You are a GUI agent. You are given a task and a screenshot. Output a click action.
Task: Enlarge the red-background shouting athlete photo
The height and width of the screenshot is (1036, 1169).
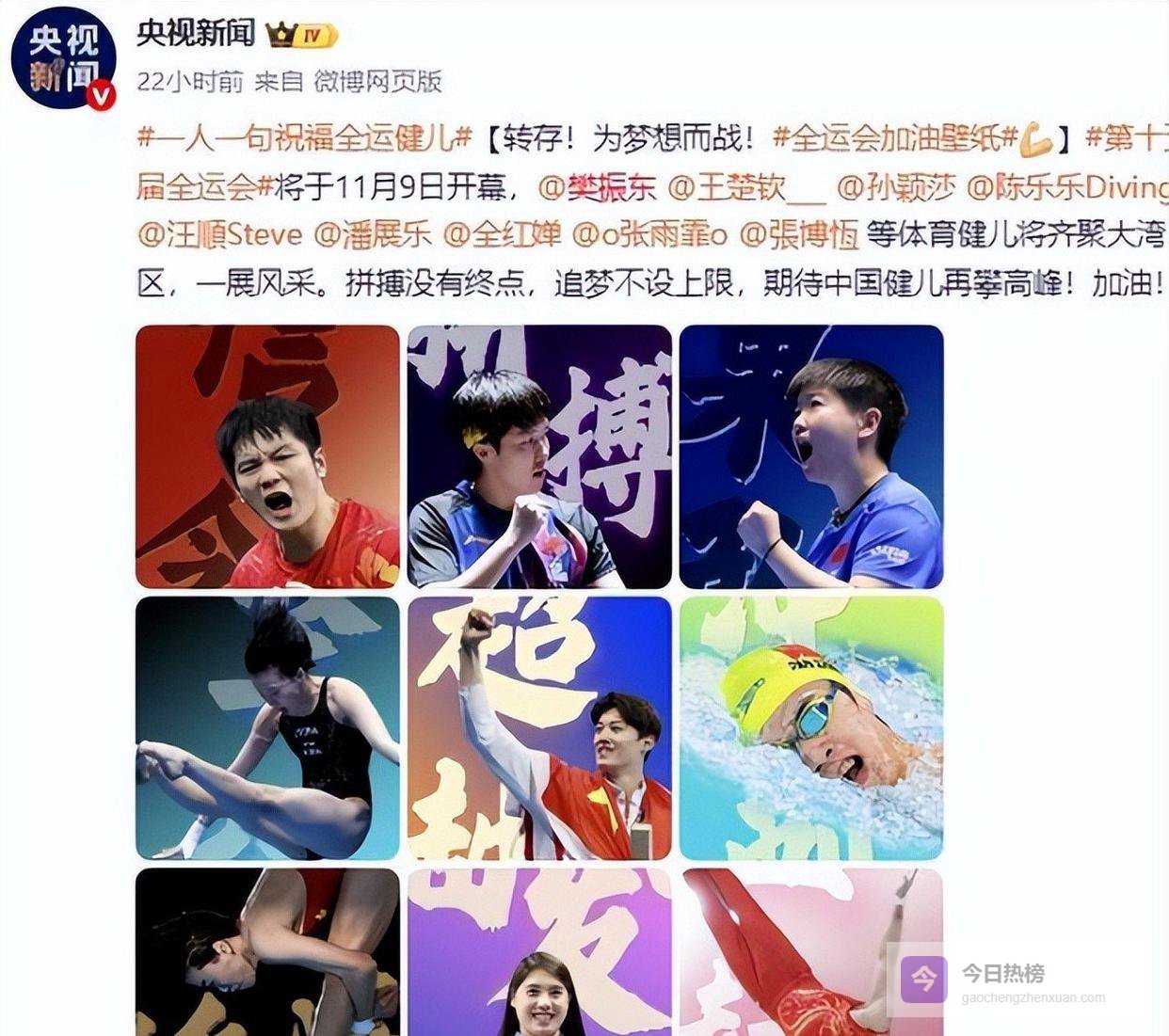pyautogui.click(x=267, y=456)
